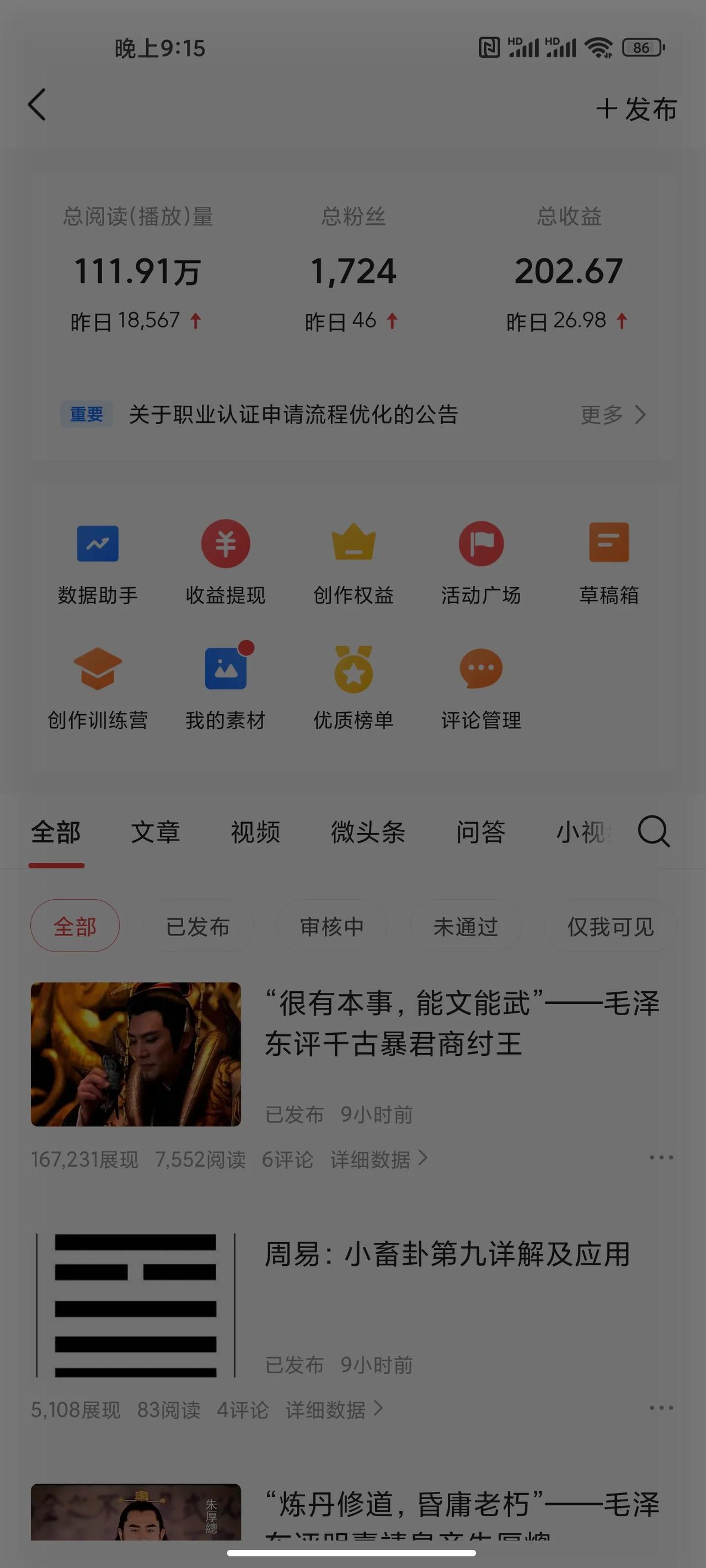Select the 审核中 filter chip

tap(331, 926)
